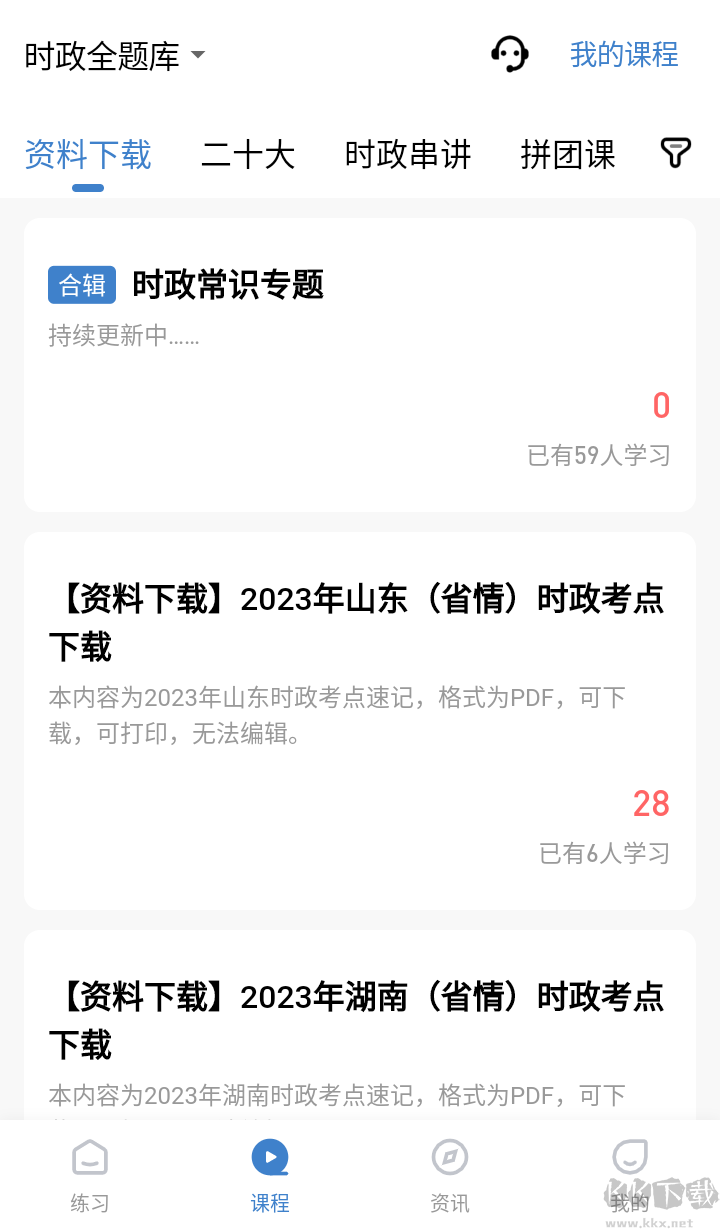Tap the 合辑 badge on the first course
Viewport: 720px width, 1230px height.
[81, 285]
